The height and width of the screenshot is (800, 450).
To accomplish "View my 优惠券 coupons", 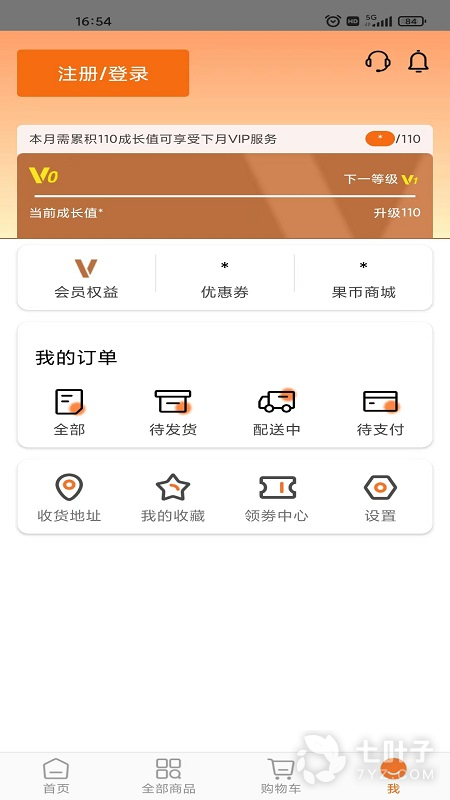I will (224, 279).
